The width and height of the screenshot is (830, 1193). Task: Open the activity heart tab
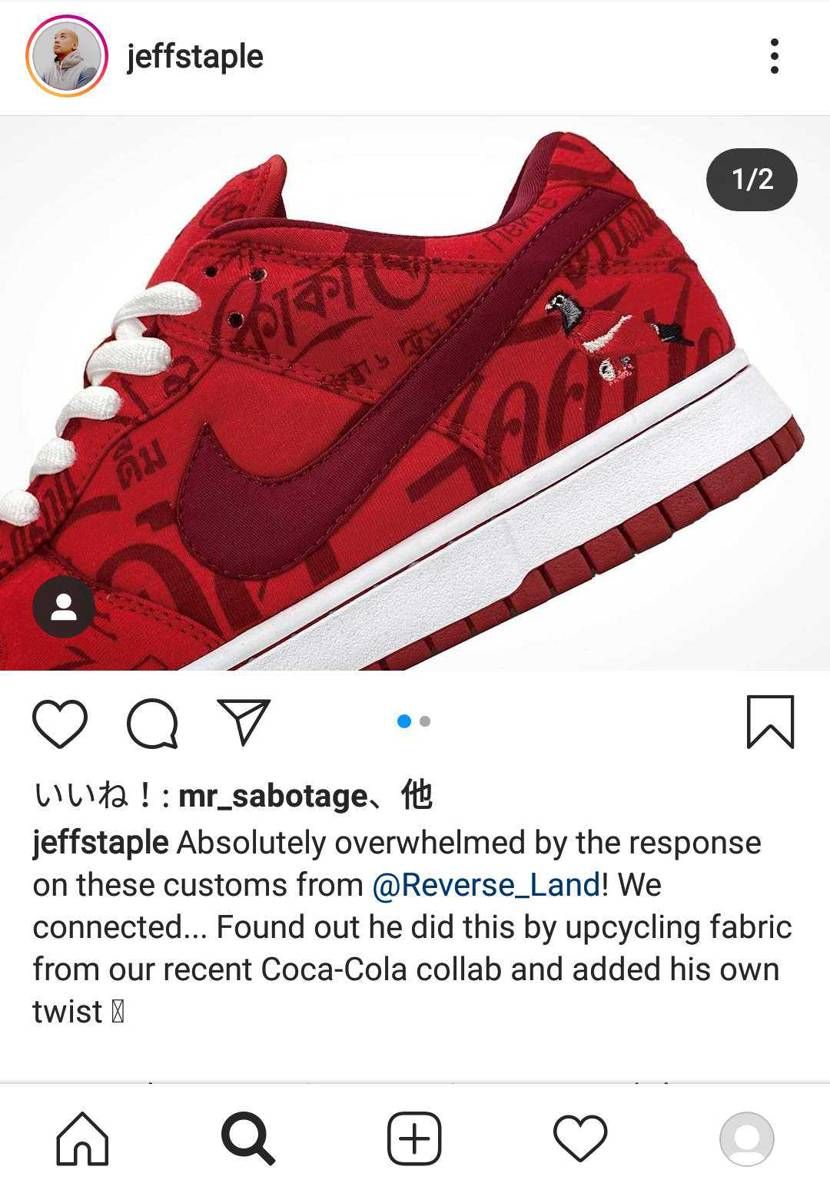pos(580,1138)
